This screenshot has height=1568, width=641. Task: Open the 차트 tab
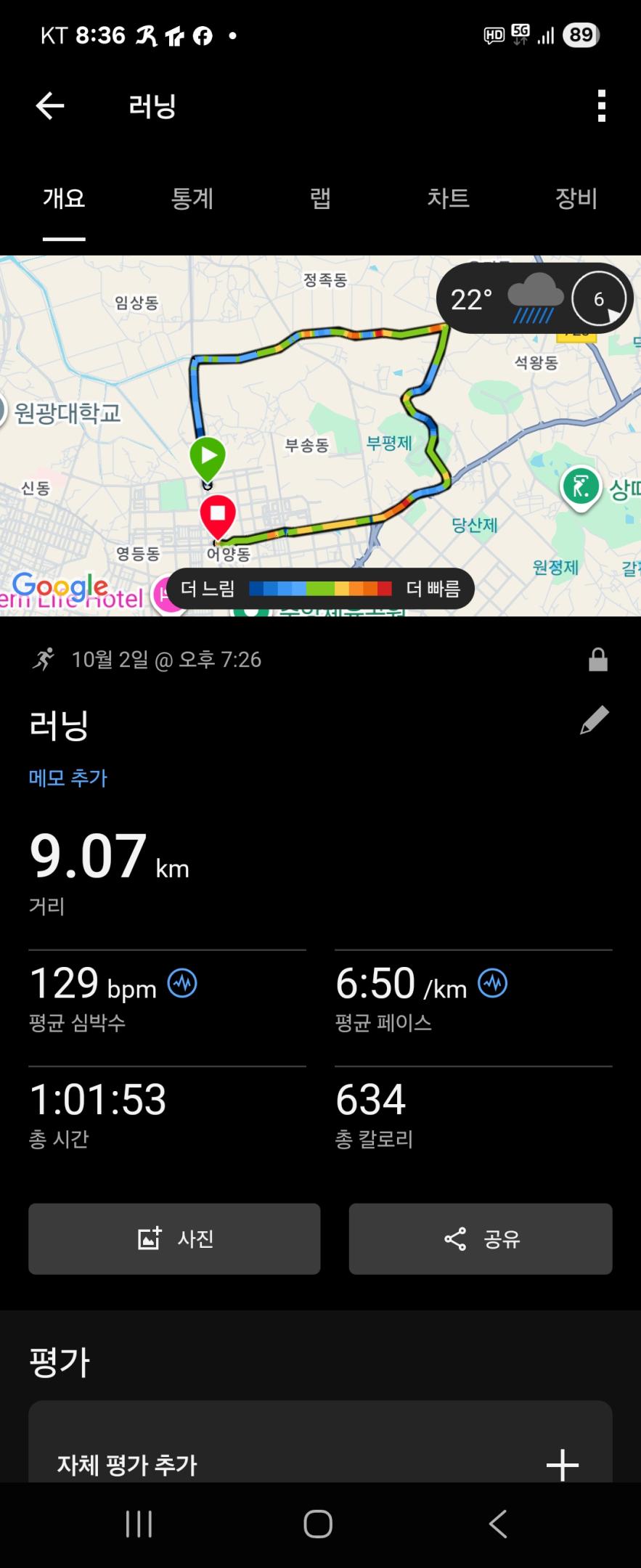click(x=448, y=198)
